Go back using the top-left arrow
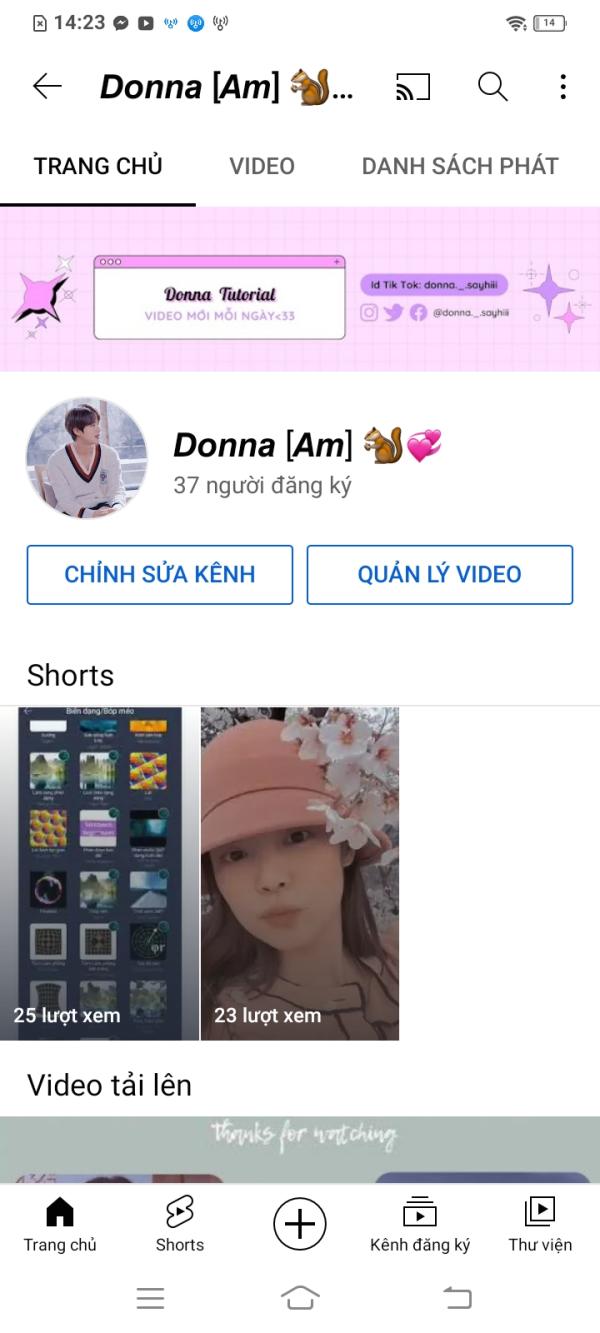The height and width of the screenshot is (1333, 600). tap(47, 87)
